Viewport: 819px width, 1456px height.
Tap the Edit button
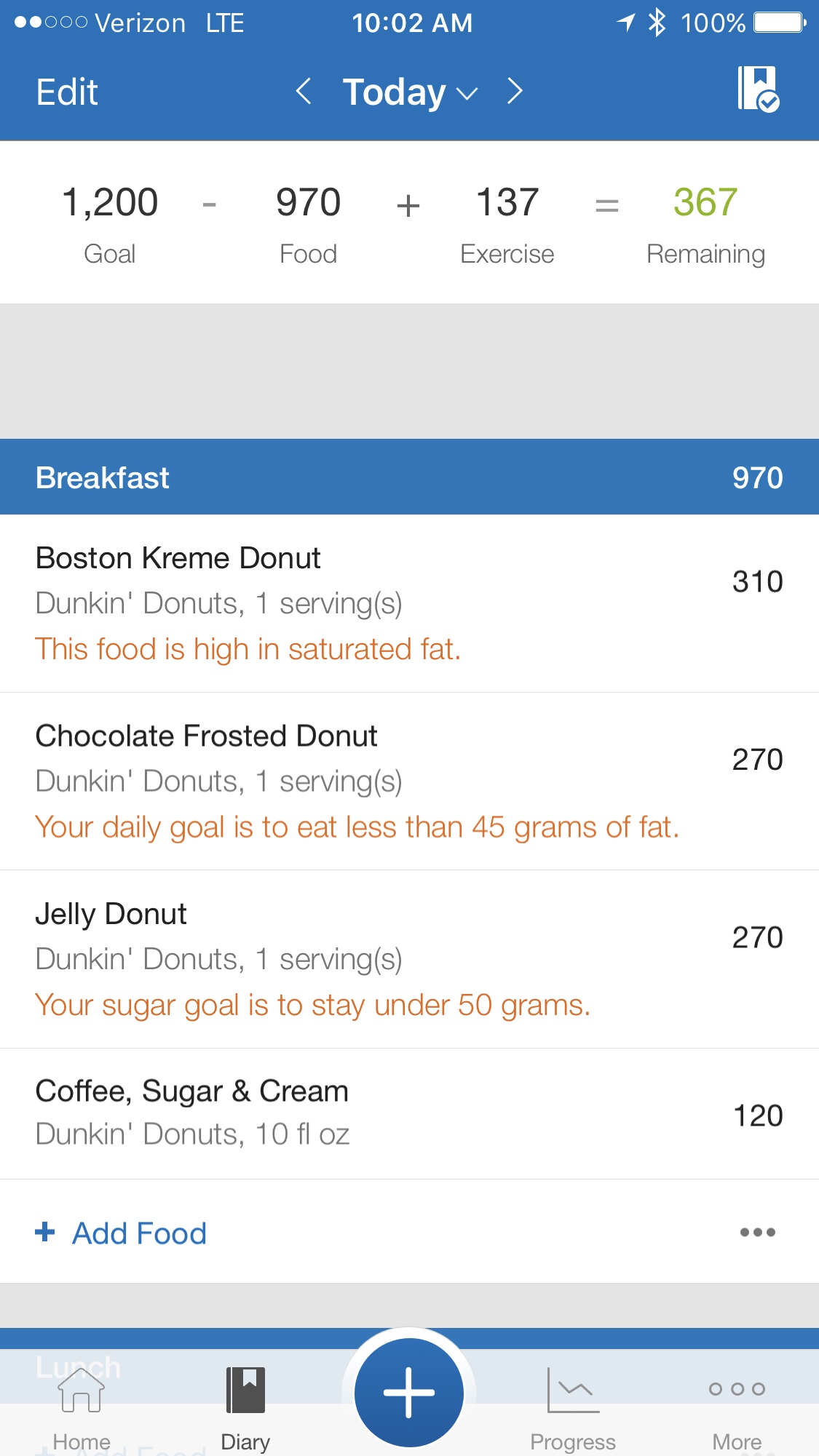pos(67,92)
